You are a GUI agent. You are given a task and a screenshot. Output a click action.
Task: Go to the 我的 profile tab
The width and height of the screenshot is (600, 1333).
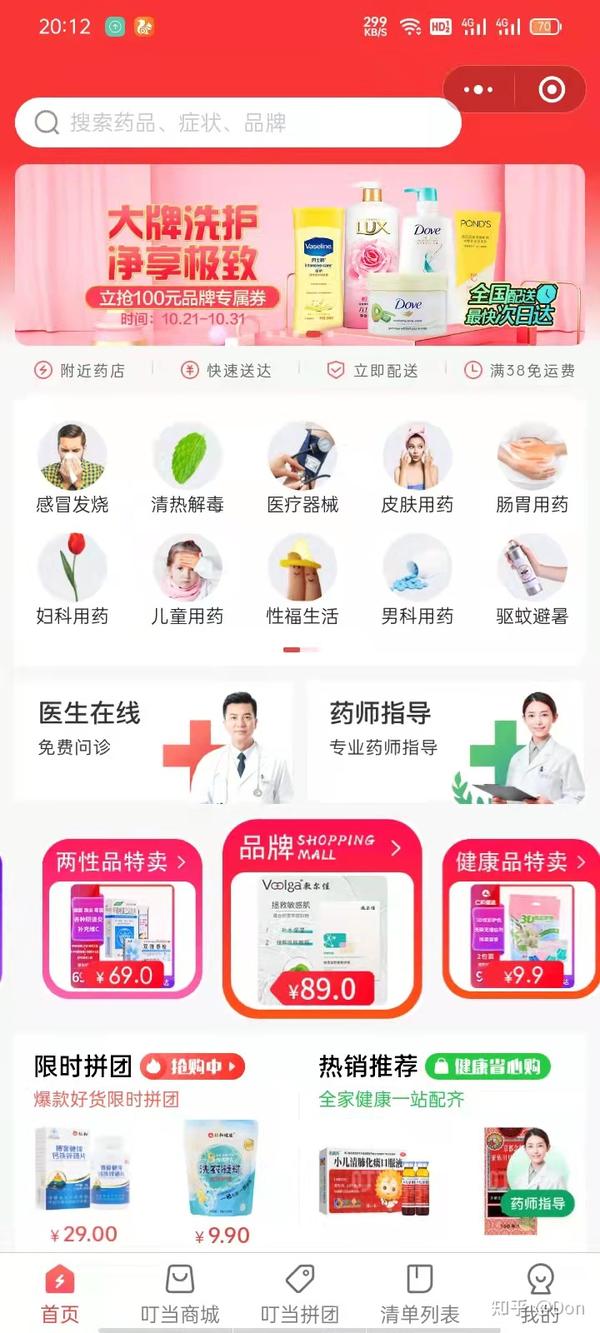(x=540, y=1294)
